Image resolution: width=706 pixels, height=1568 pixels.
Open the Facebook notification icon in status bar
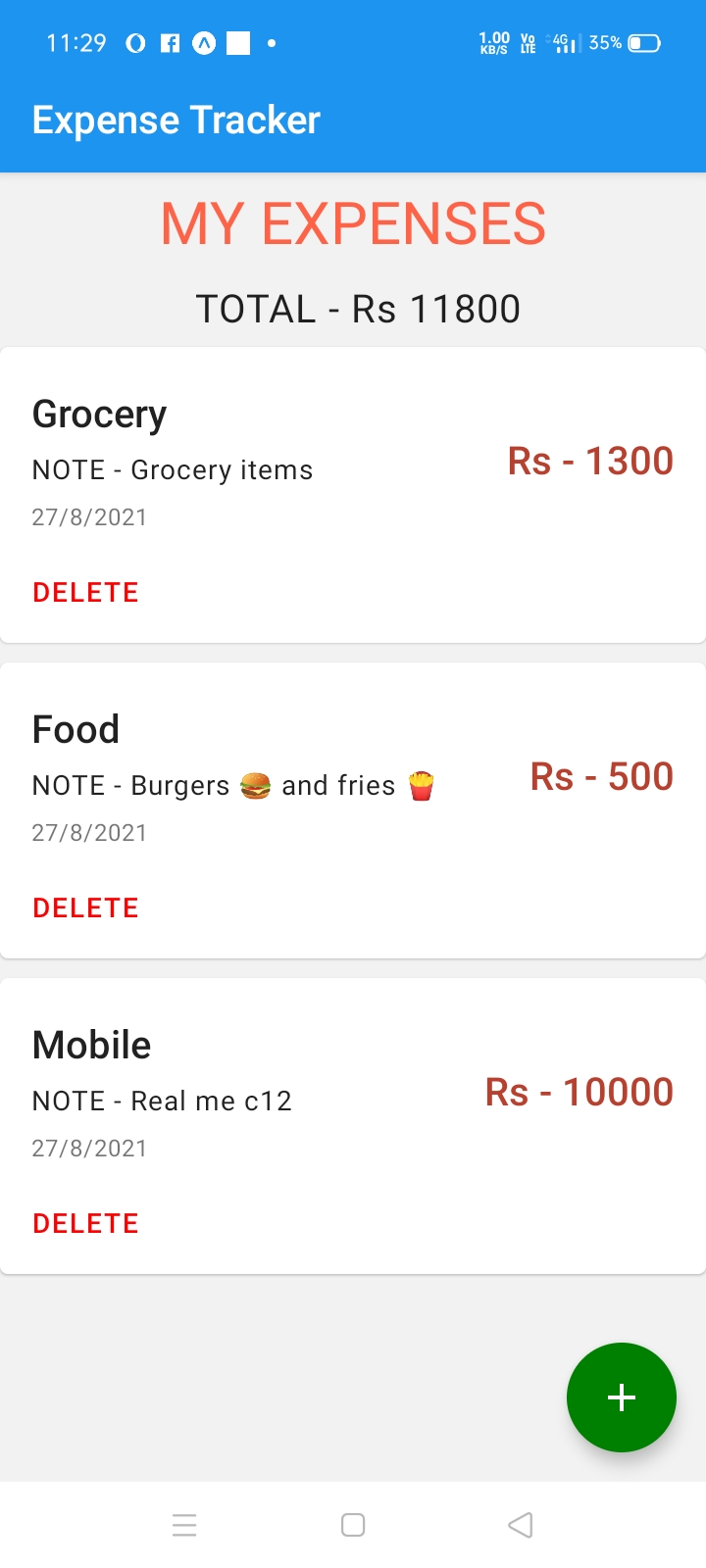click(x=169, y=42)
